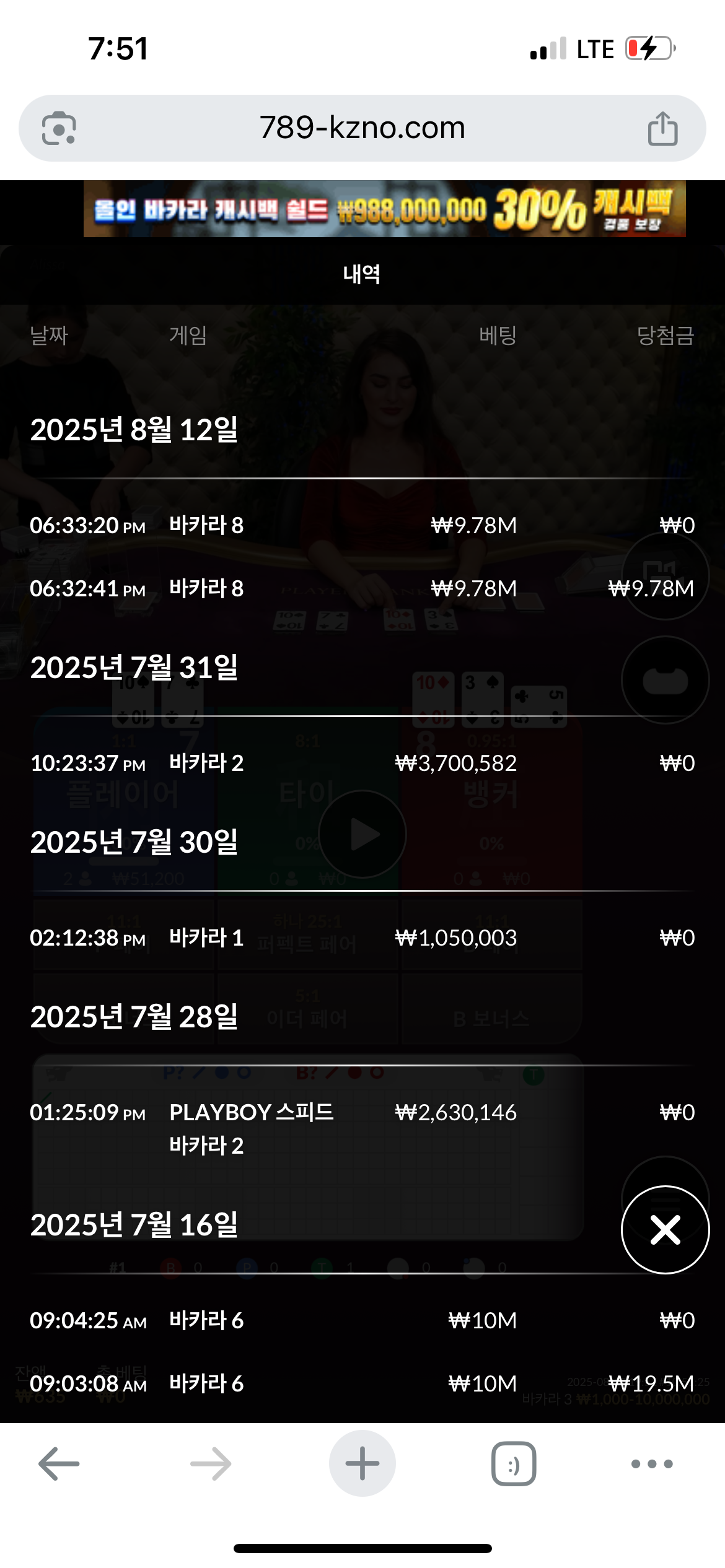Open the PLAYBOY 스피드 바카라 2 bet record

coord(362,1127)
